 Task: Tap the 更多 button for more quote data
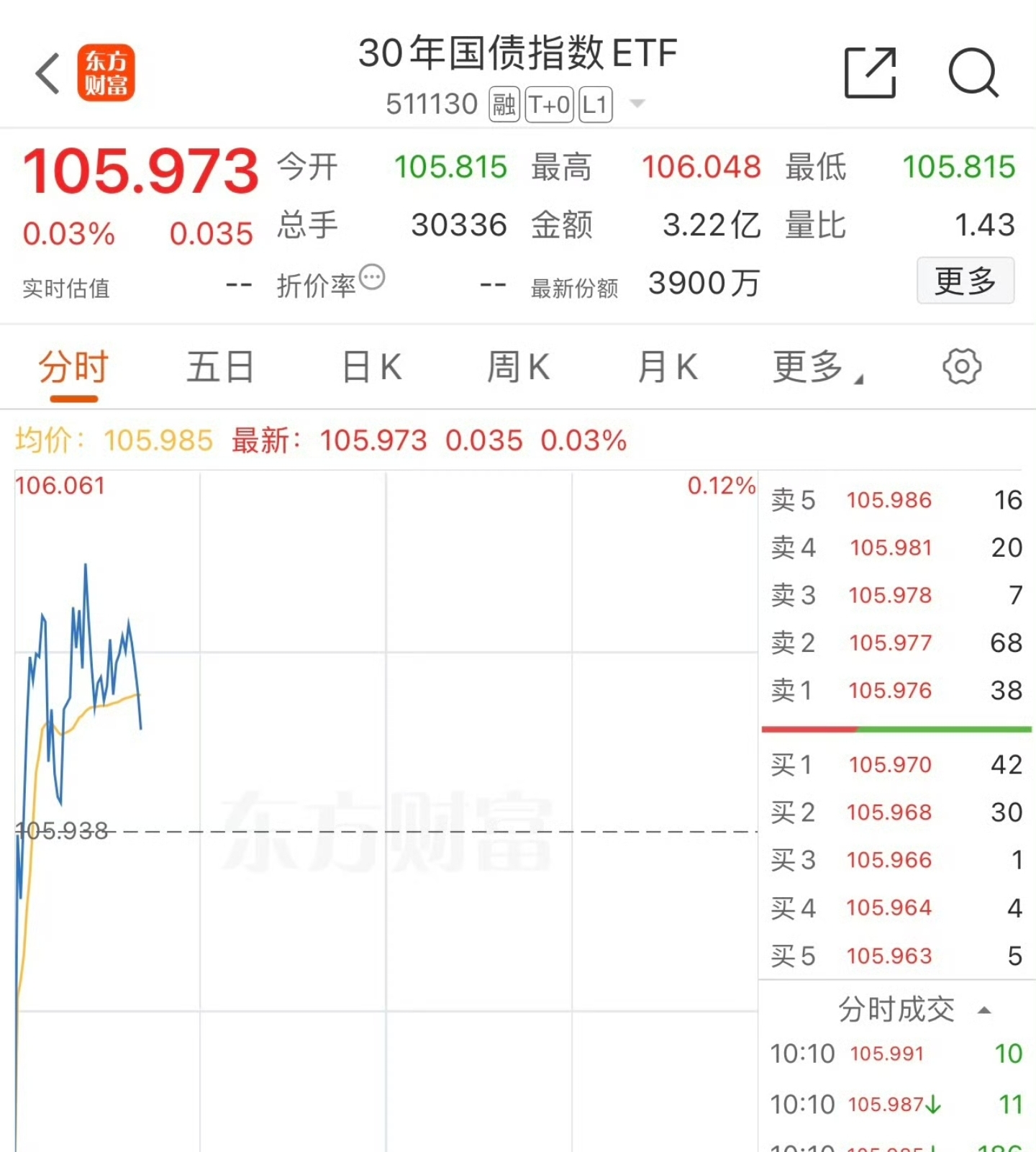pyautogui.click(x=965, y=281)
